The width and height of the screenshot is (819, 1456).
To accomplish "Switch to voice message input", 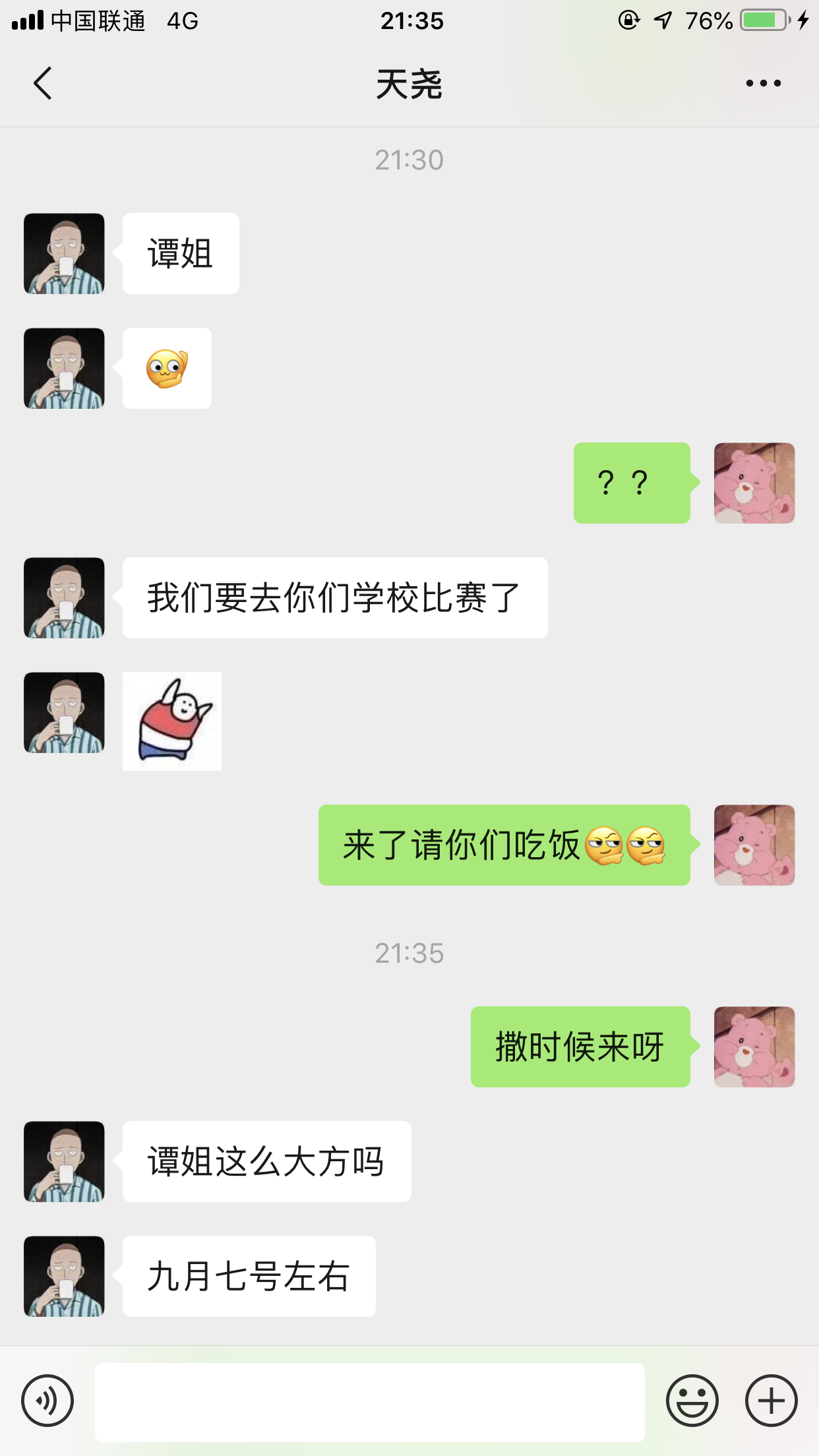I will tap(47, 1401).
